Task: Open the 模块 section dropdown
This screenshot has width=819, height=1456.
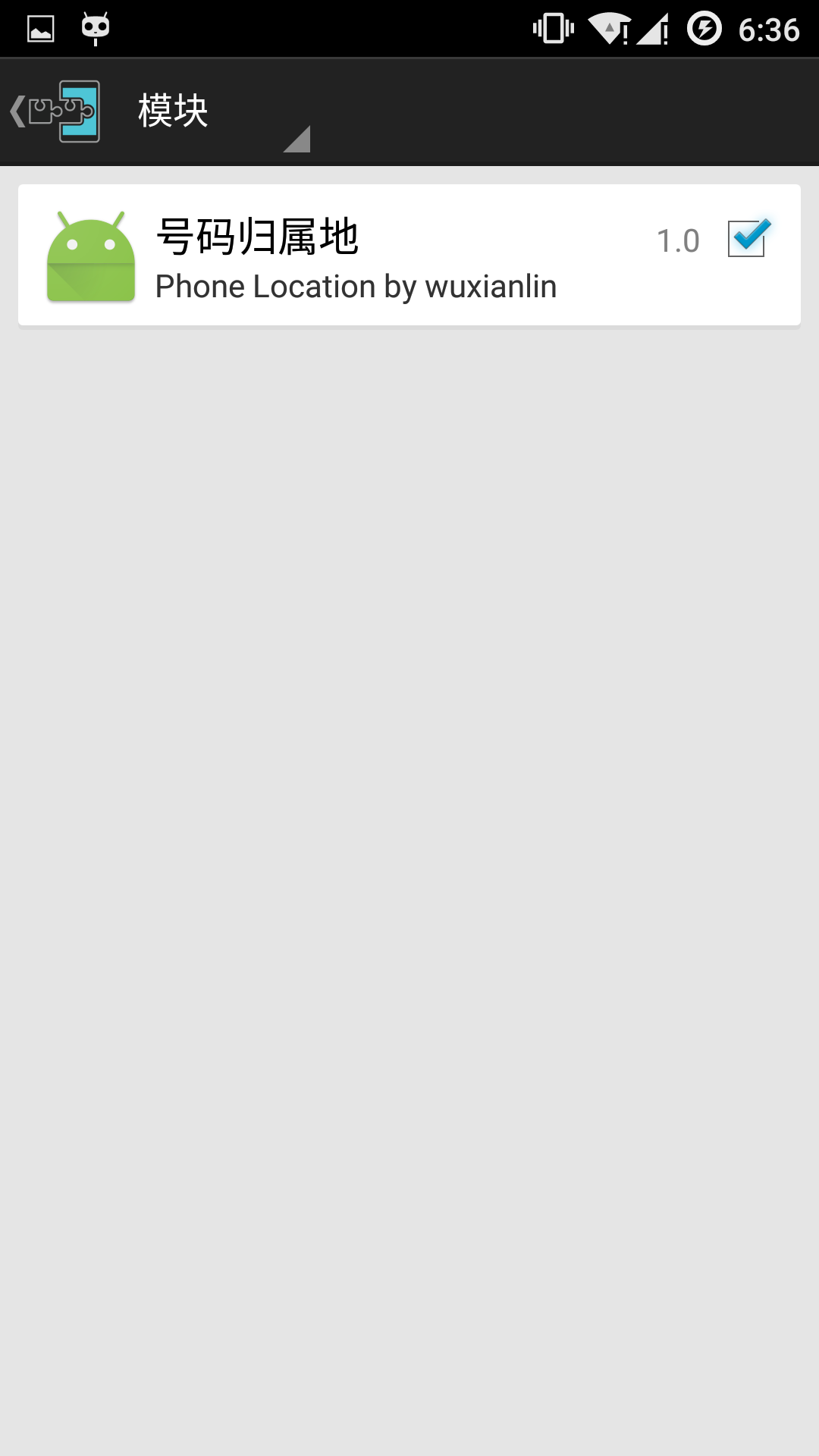Action: point(221,112)
